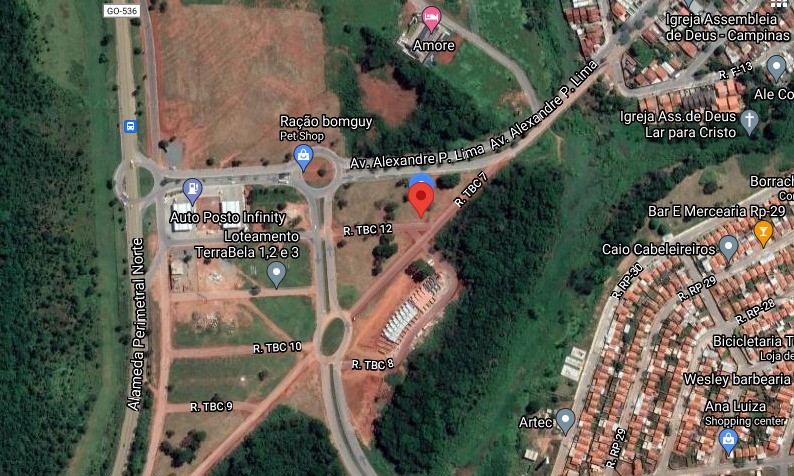The width and height of the screenshot is (794, 476).
Task: Tap the Loteamento TerraBela 1,2 e 3 pin
Action: coord(277,273)
